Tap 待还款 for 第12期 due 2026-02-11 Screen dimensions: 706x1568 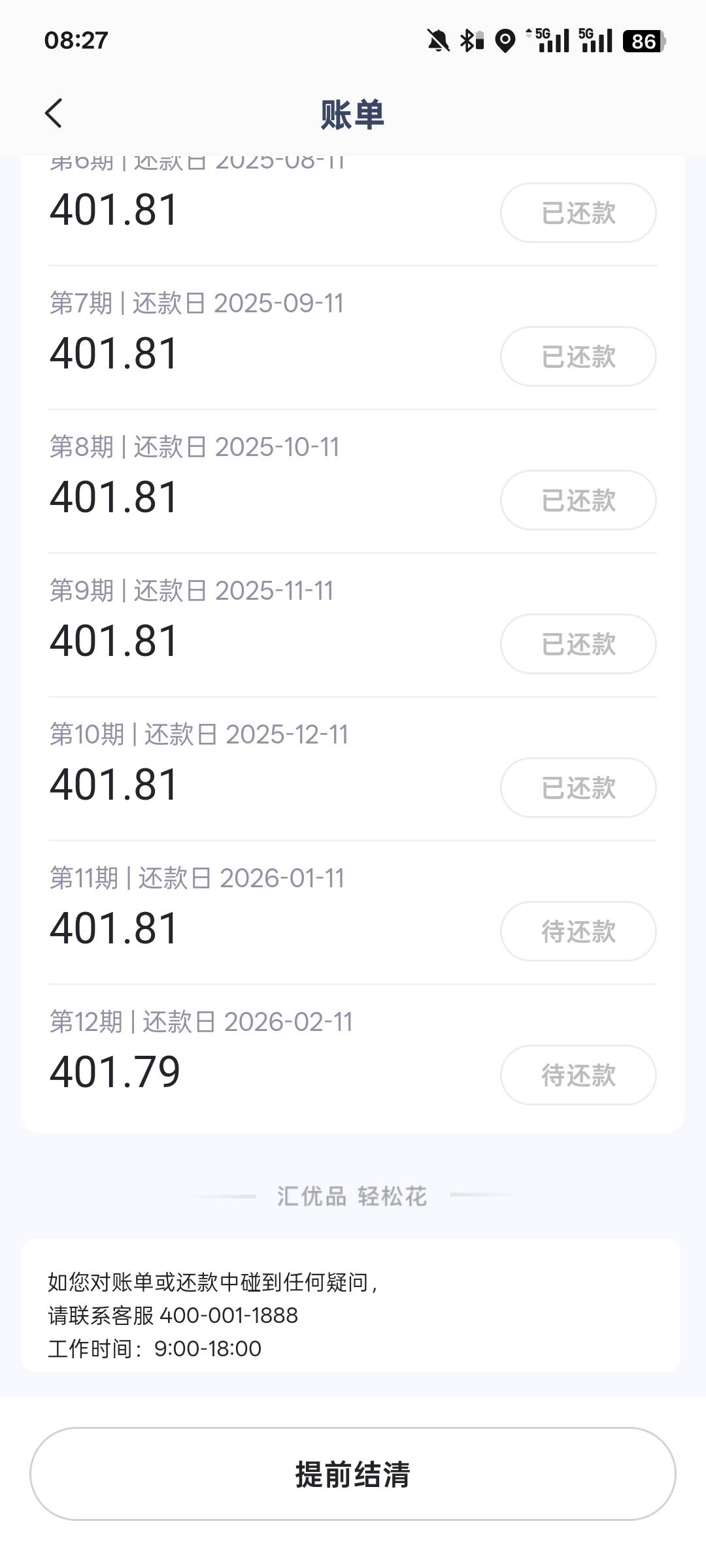pos(579,1075)
